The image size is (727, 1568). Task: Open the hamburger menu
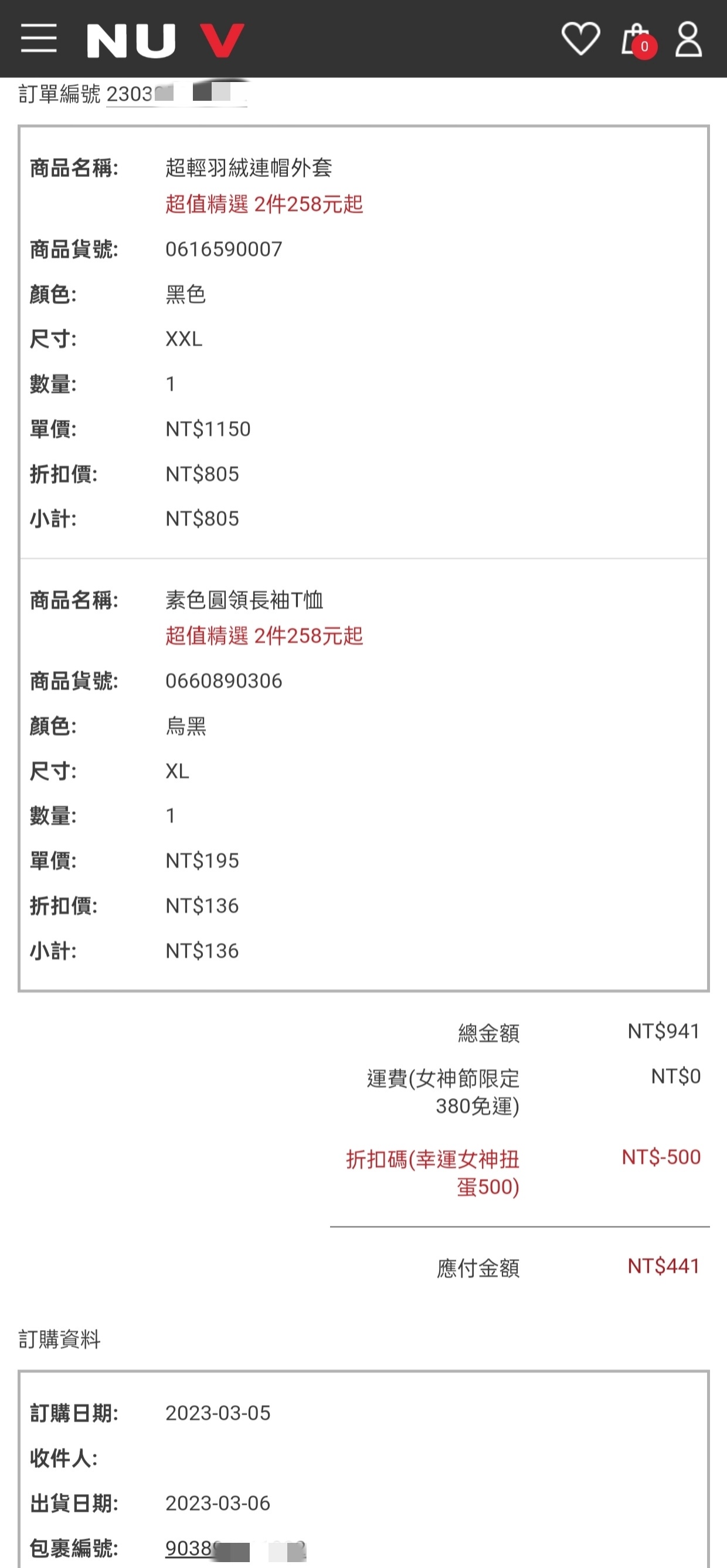click(x=39, y=38)
